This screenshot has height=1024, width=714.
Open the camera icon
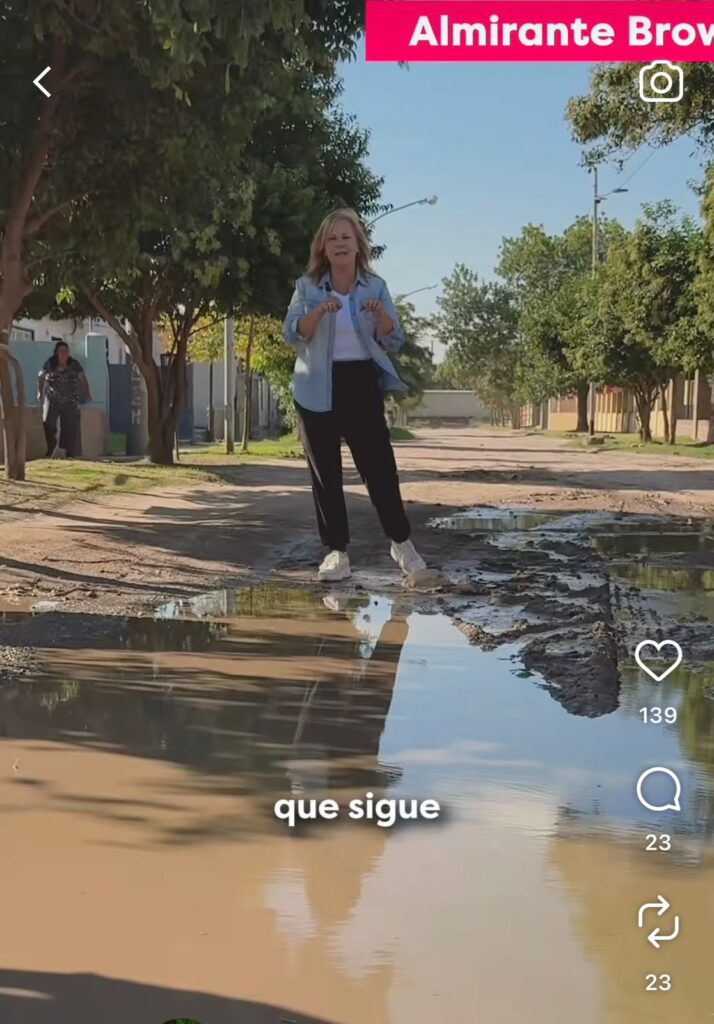(x=661, y=82)
